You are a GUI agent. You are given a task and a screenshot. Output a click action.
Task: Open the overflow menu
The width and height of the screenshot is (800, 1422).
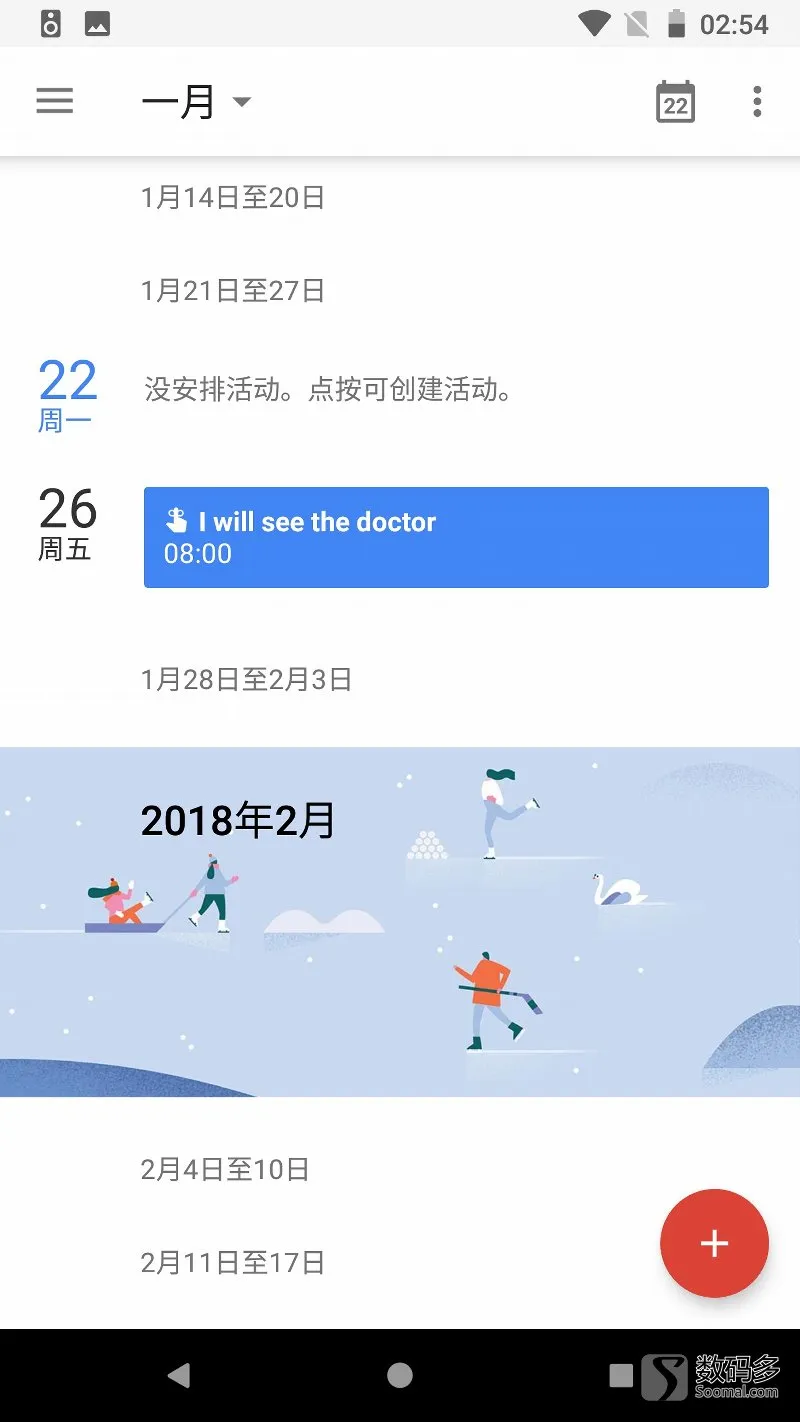tap(757, 101)
